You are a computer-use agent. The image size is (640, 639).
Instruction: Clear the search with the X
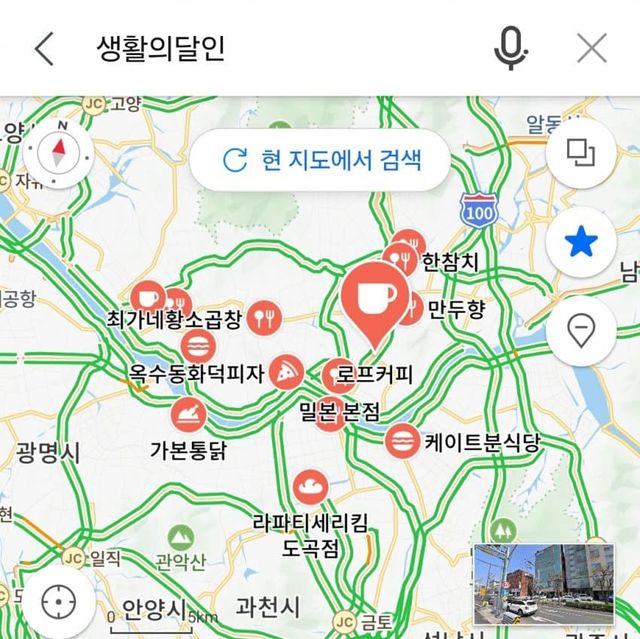coord(592,47)
